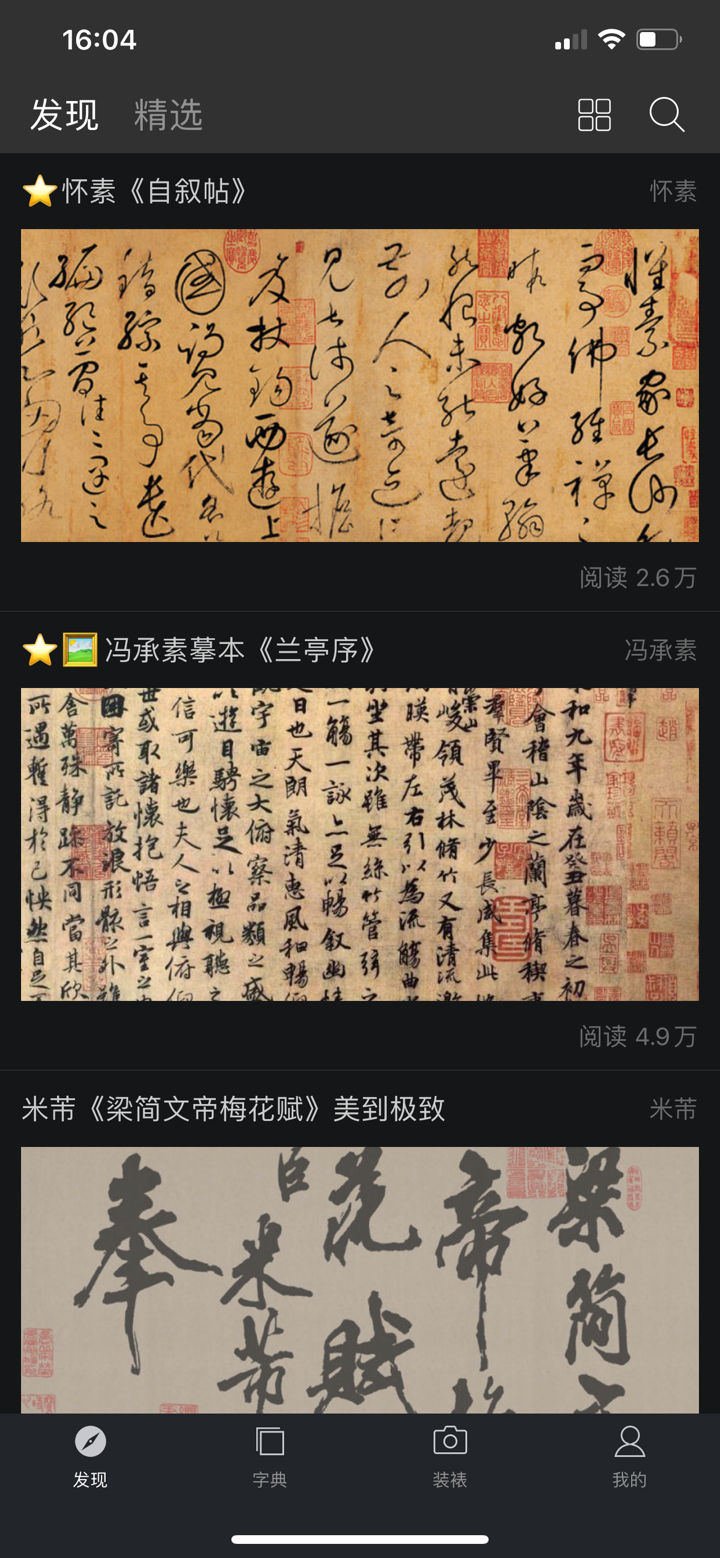Click the author name 怀素
720x1558 pixels.
click(x=675, y=192)
